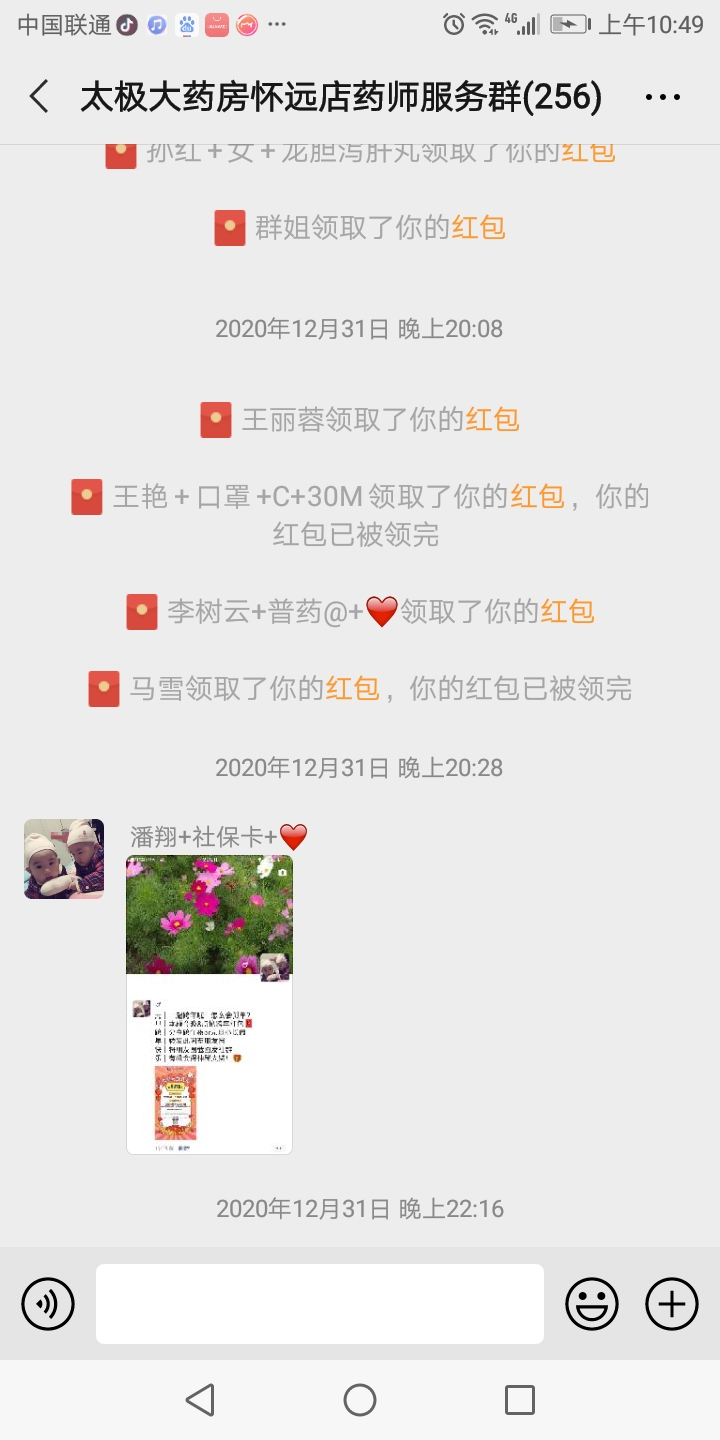The width and height of the screenshot is (720, 1440).
Task: Tap the message text field
Action: (x=320, y=1303)
